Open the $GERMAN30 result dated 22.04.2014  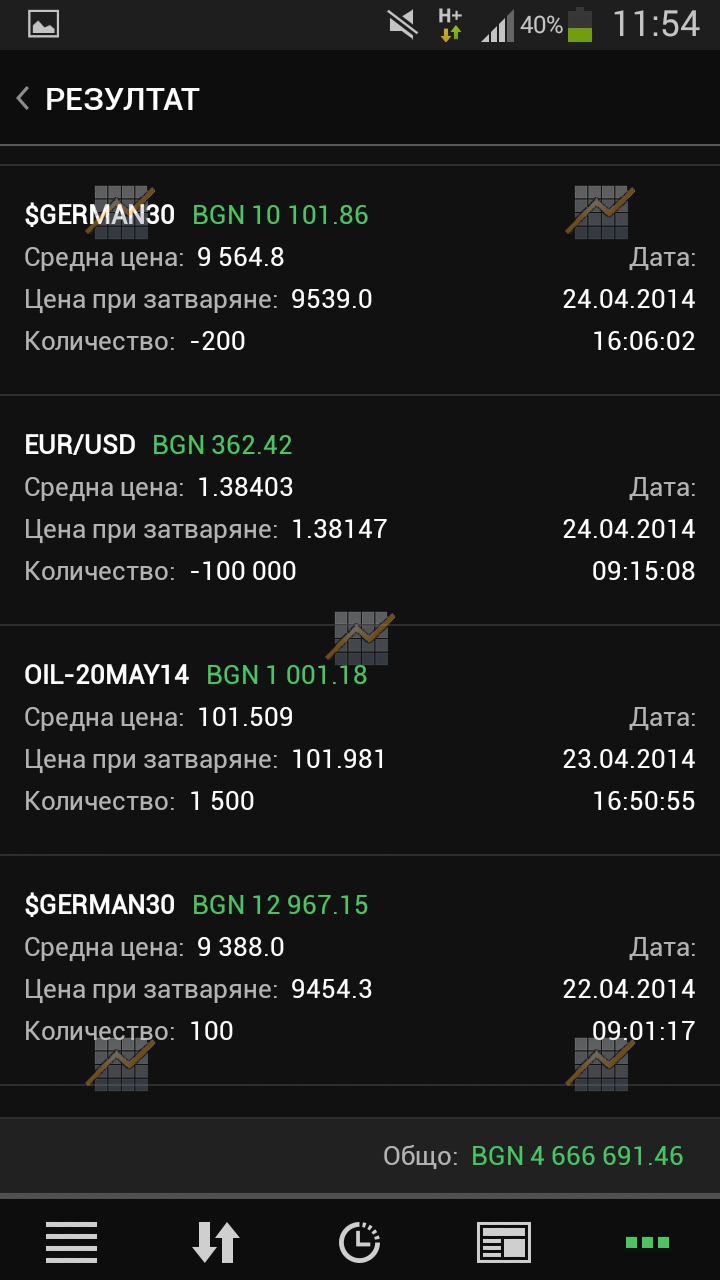coord(360,970)
